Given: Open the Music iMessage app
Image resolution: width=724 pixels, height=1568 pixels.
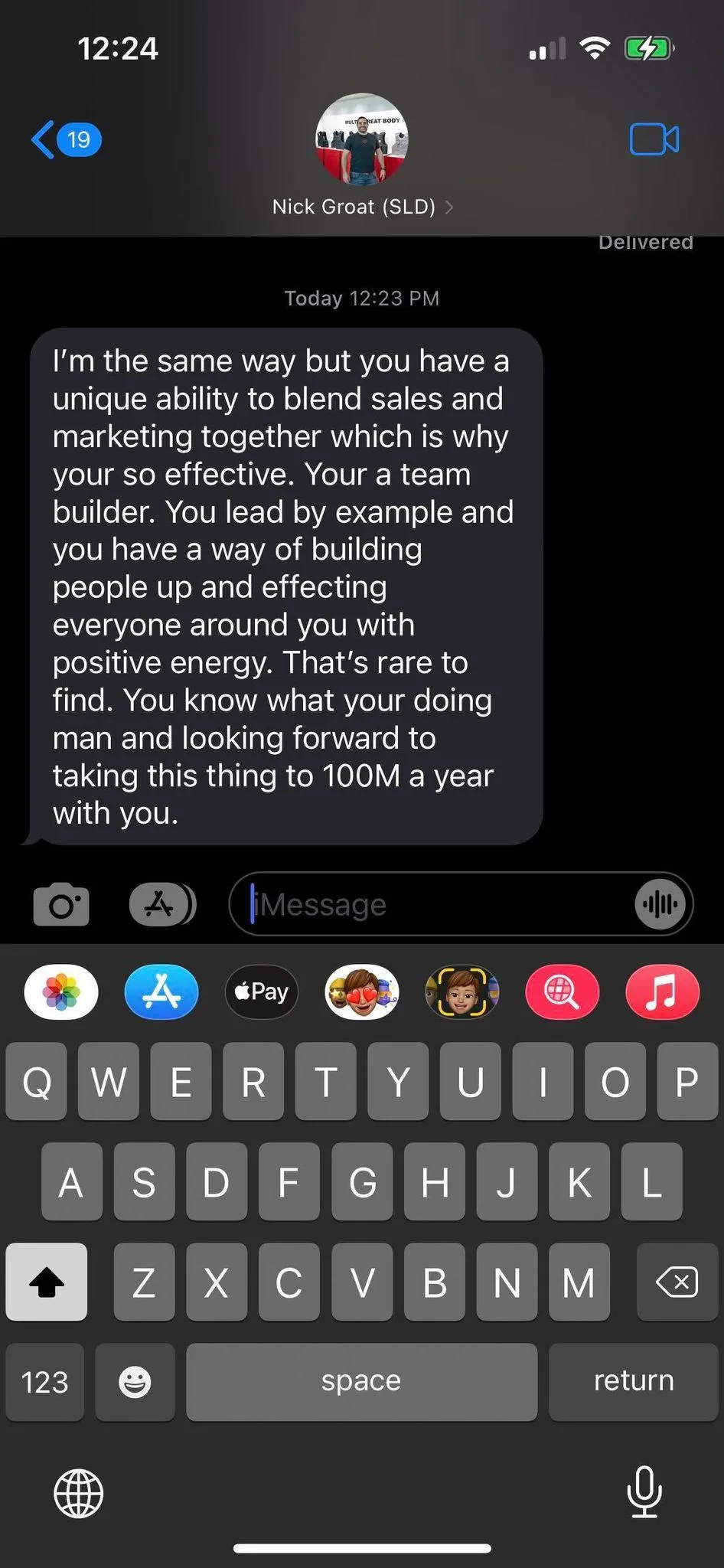Looking at the screenshot, I should [x=662, y=991].
